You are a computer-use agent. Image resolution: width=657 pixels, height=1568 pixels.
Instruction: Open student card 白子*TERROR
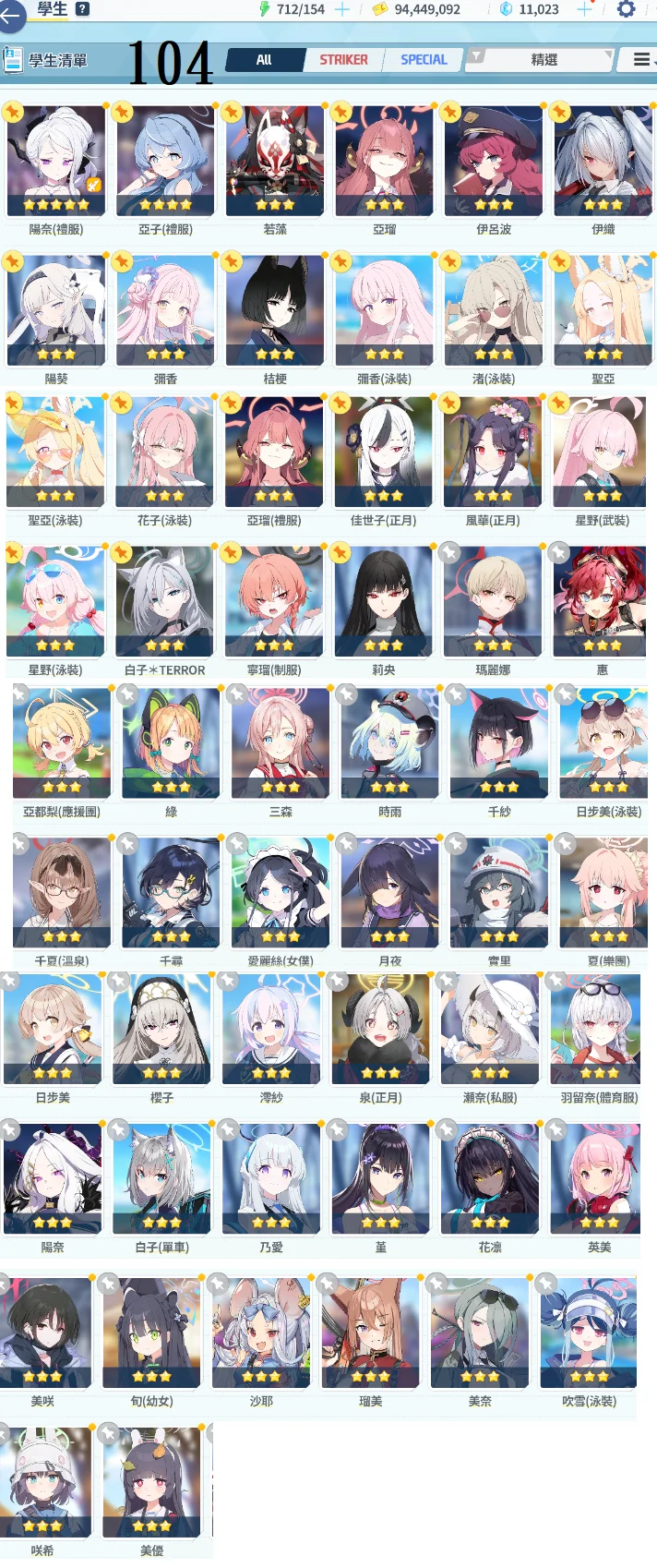[x=164, y=603]
